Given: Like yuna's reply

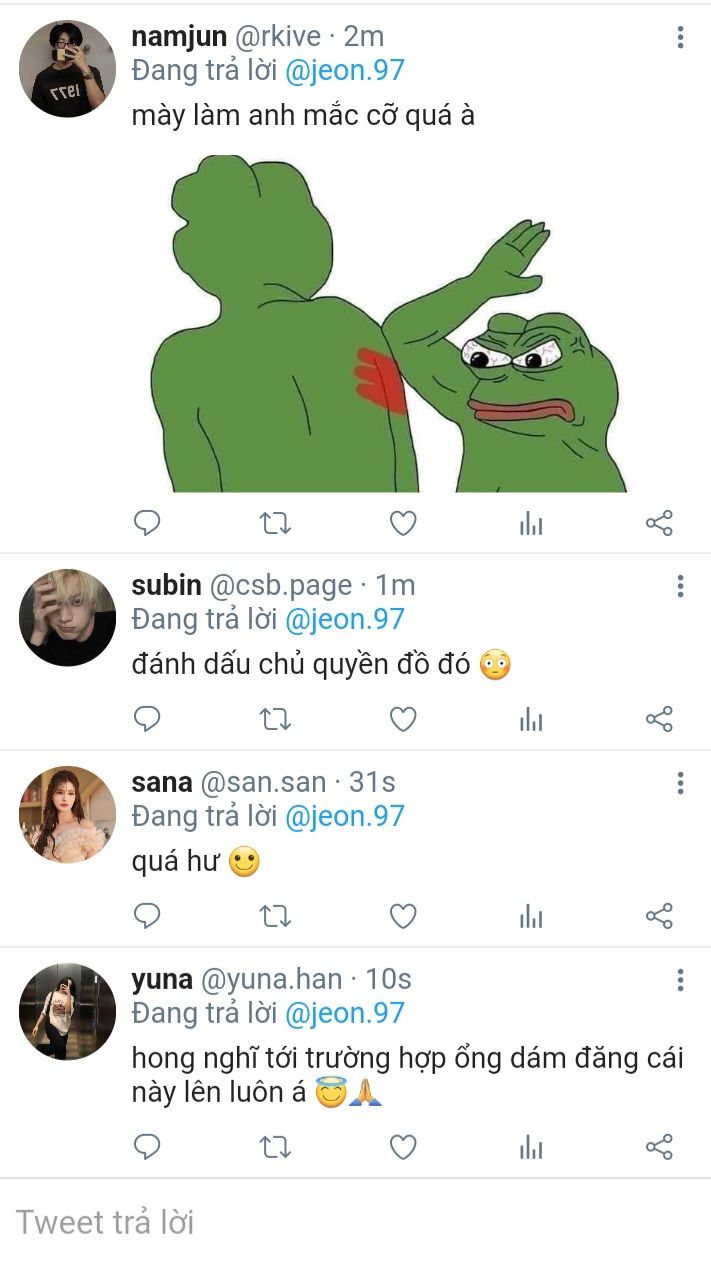Looking at the screenshot, I should pos(403,1147).
